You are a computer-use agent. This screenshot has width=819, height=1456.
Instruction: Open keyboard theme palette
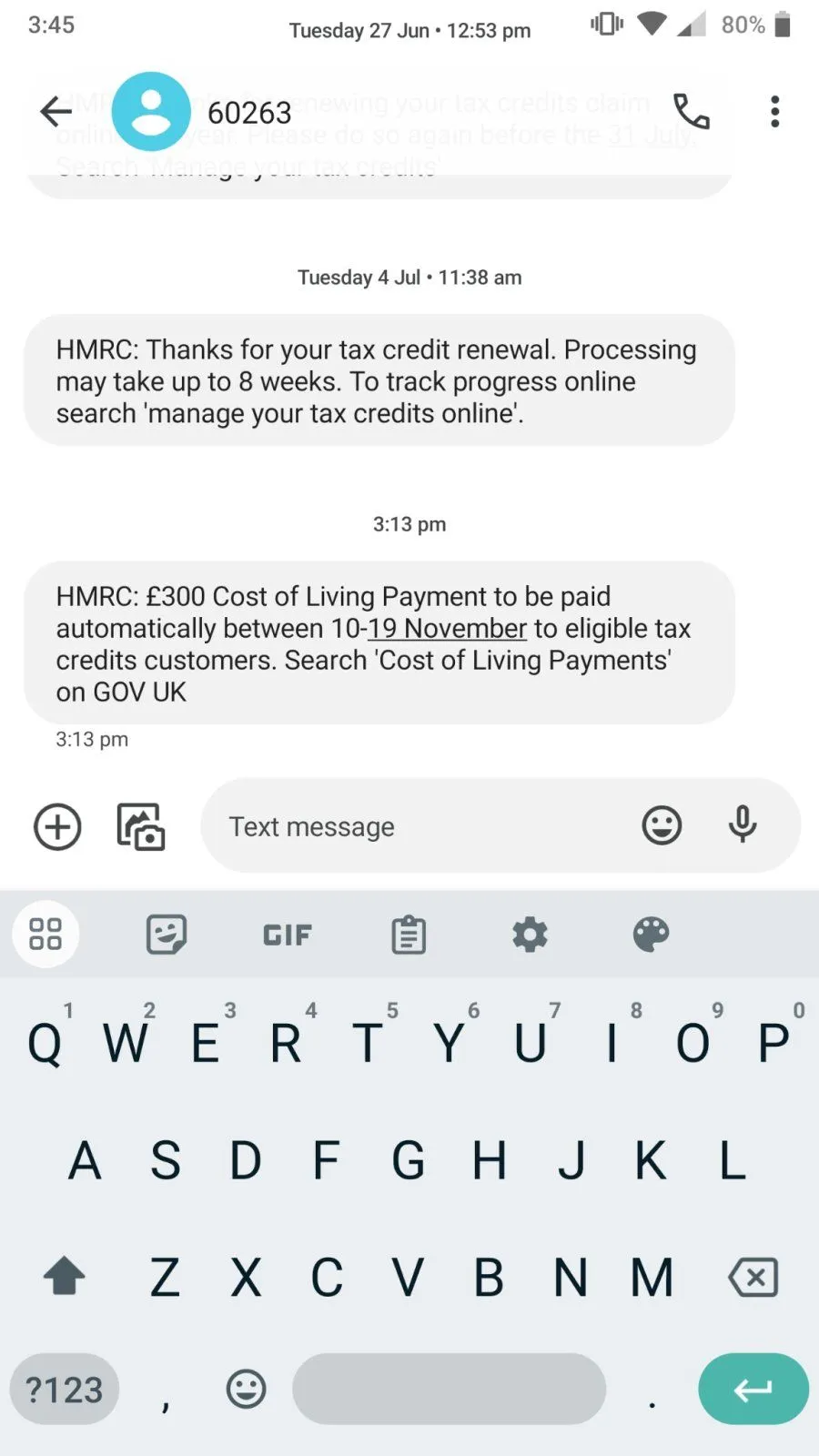[651, 935]
